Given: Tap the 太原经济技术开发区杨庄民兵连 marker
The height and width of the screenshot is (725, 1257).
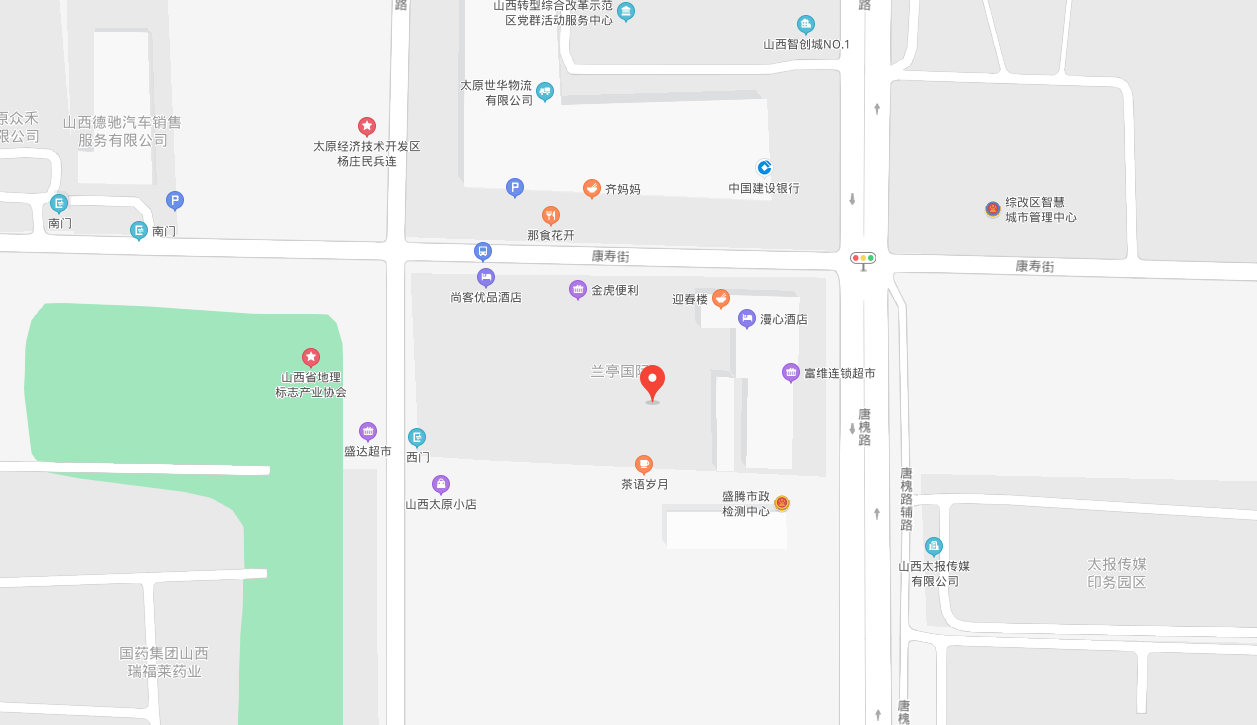Looking at the screenshot, I should pos(367,126).
